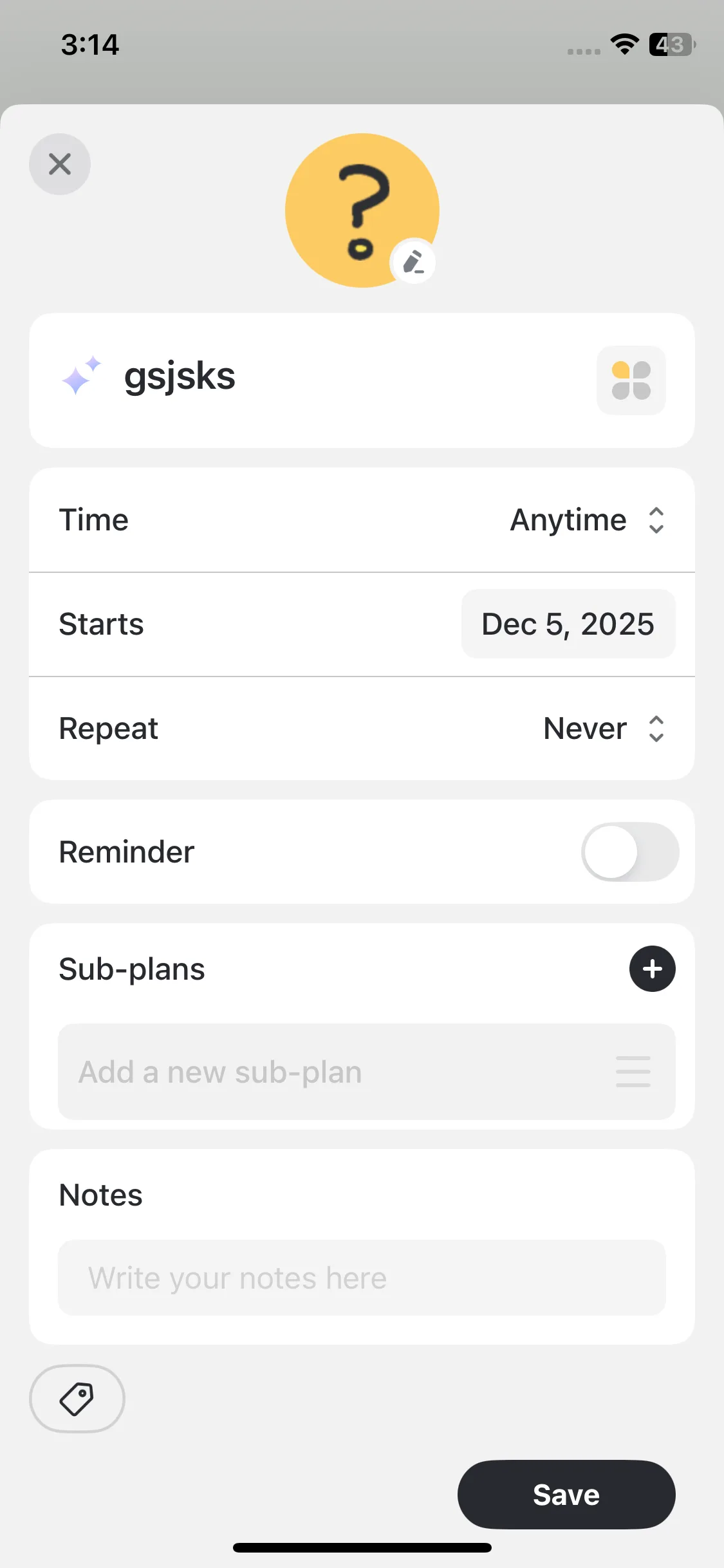Open the tag button
The height and width of the screenshot is (1568, 724).
pyautogui.click(x=77, y=1399)
